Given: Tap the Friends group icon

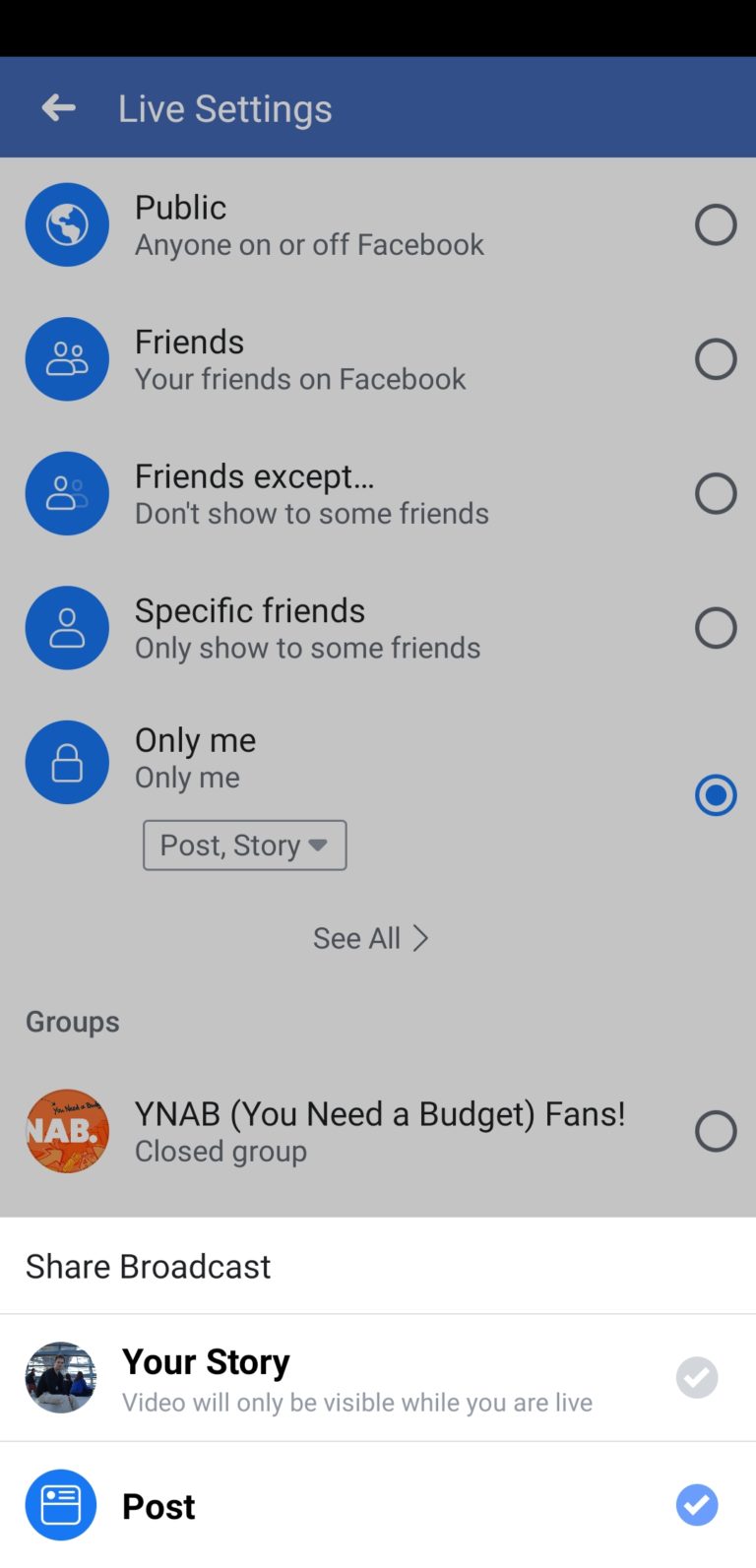Looking at the screenshot, I should pyautogui.click(x=67, y=358).
